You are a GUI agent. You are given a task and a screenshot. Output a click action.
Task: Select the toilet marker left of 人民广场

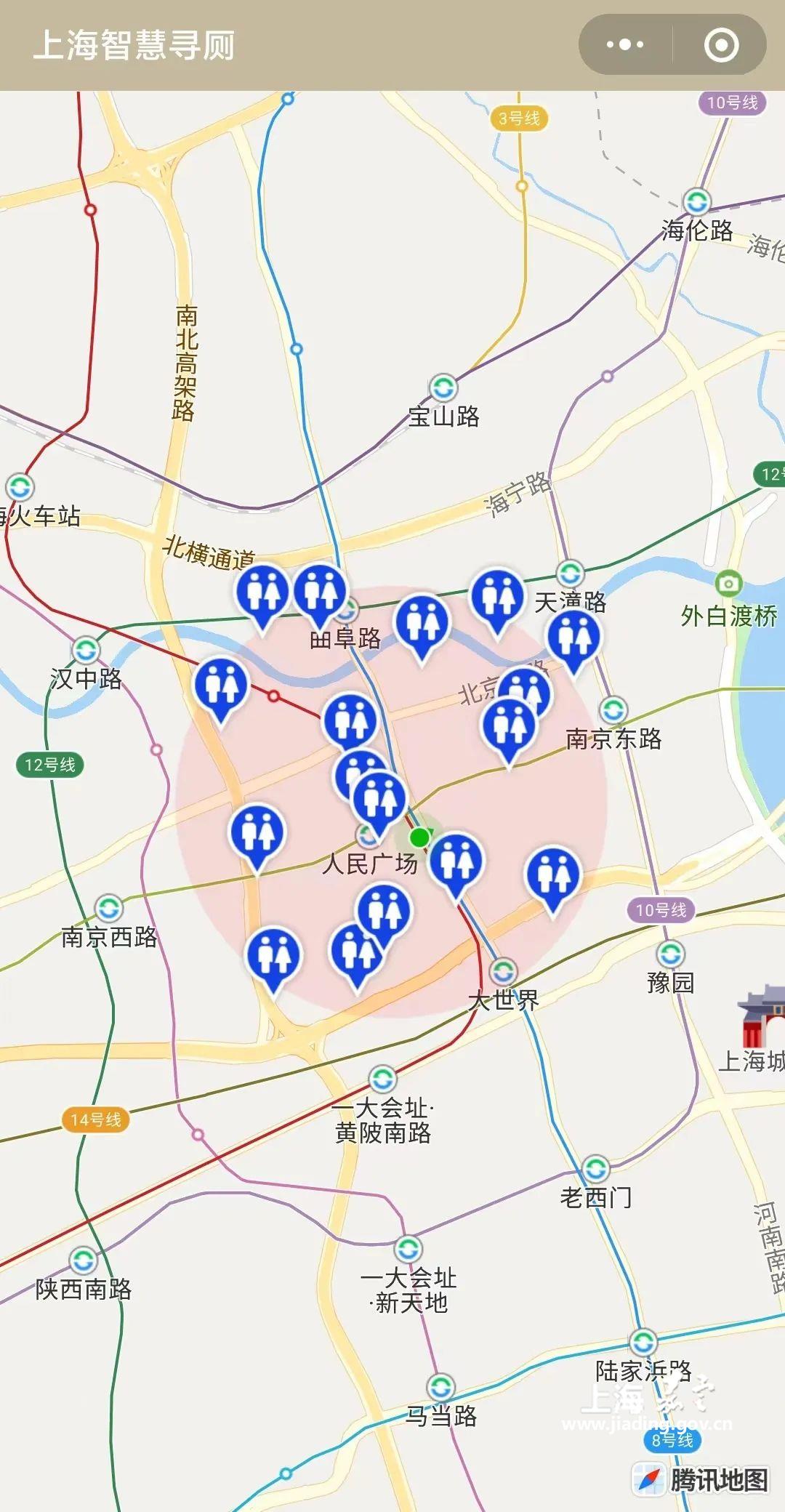click(257, 833)
